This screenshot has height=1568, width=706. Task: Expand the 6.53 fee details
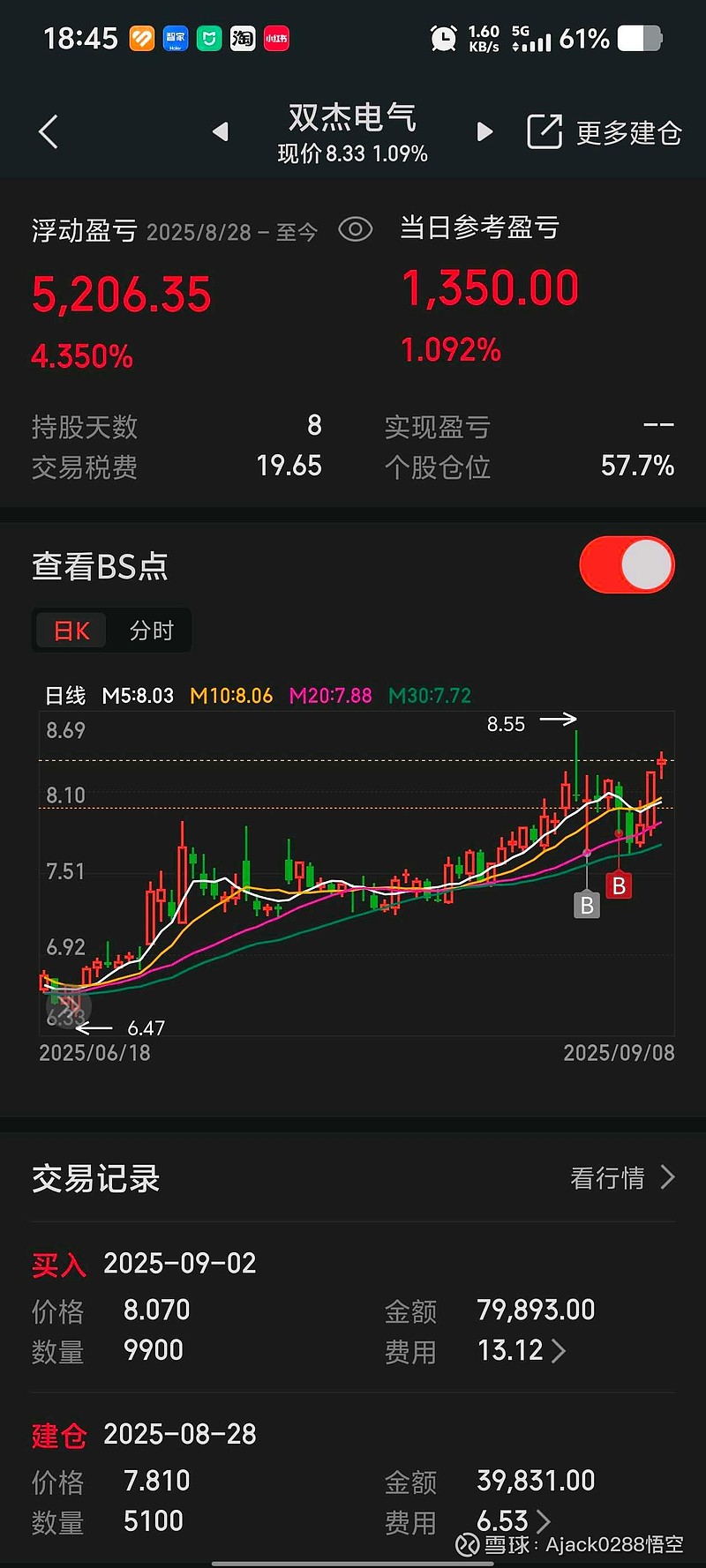point(544,1520)
